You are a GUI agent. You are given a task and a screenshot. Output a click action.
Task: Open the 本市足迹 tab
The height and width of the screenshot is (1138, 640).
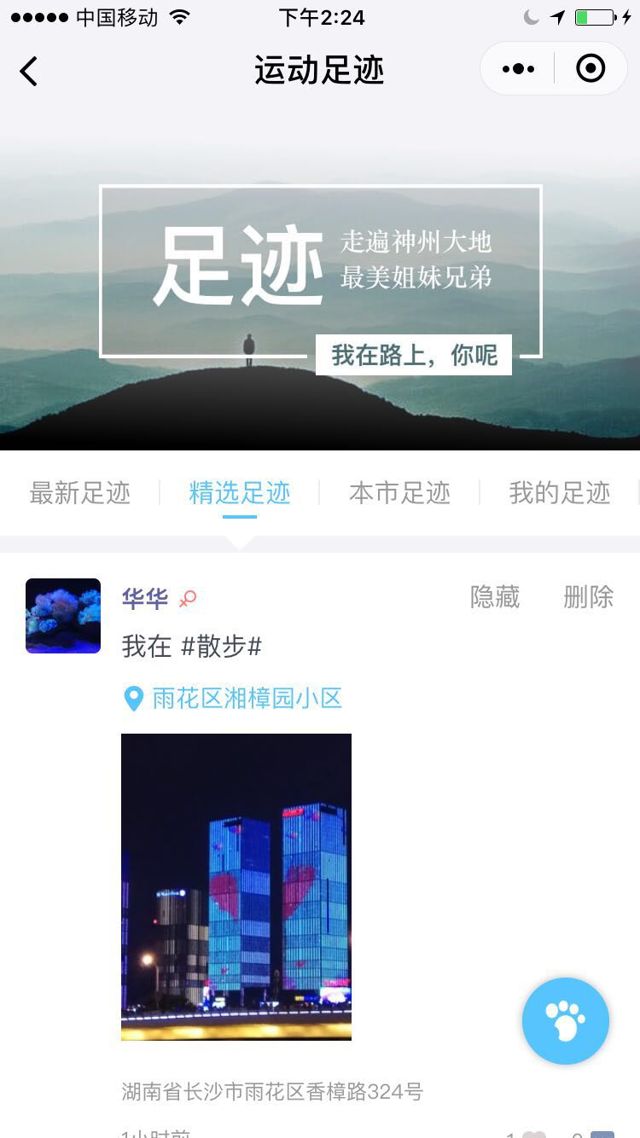point(399,493)
